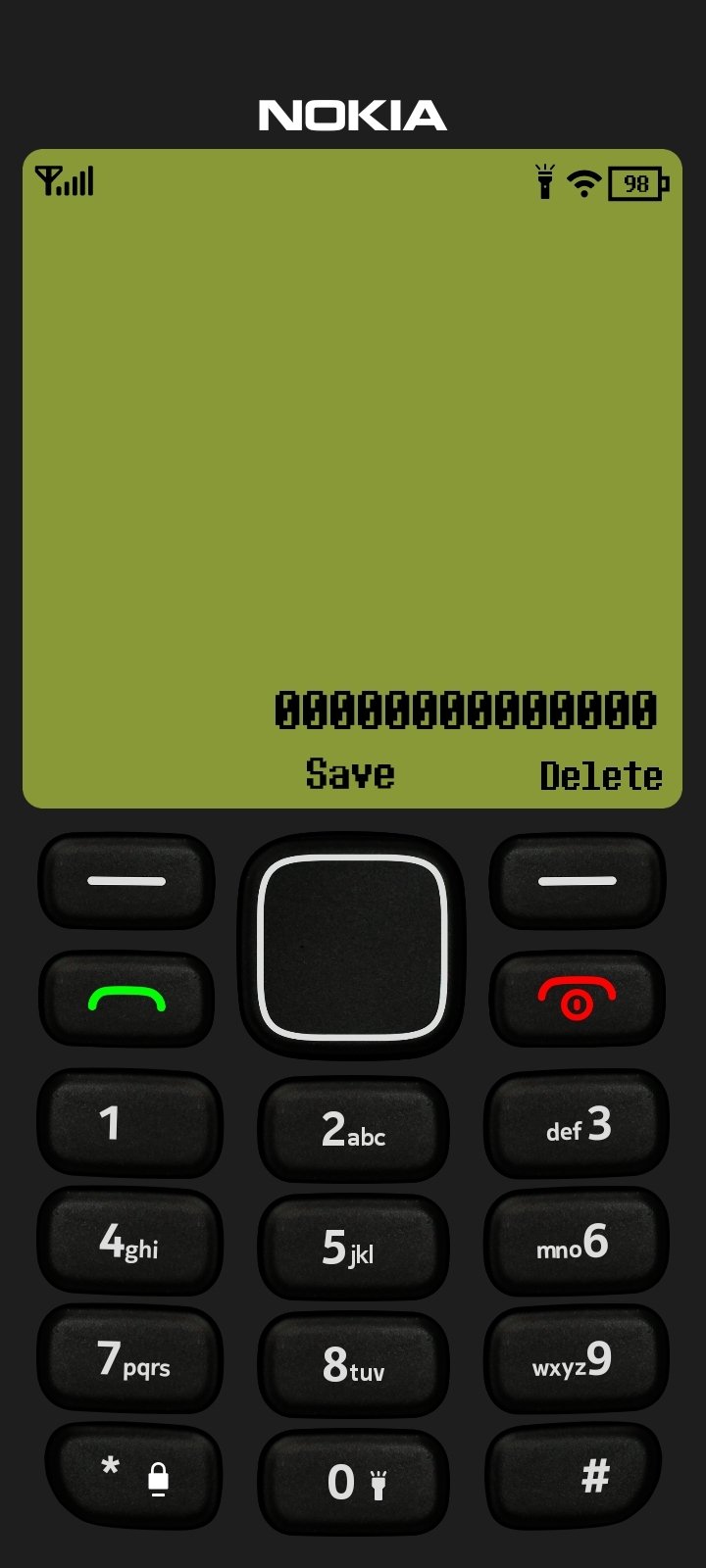
Task: Tap the 2 abc key
Action: click(x=353, y=1129)
